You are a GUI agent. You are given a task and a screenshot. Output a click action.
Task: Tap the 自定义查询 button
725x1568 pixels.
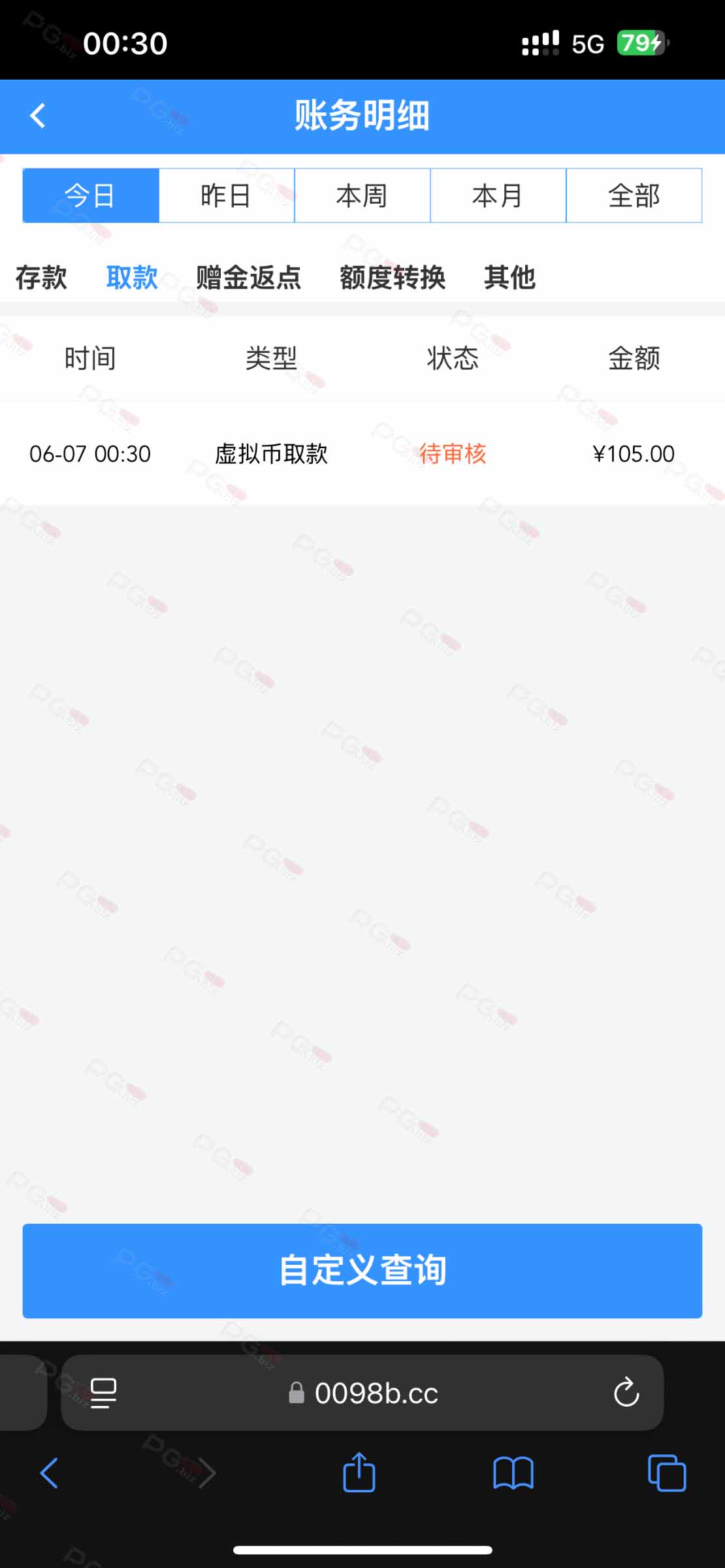362,1271
